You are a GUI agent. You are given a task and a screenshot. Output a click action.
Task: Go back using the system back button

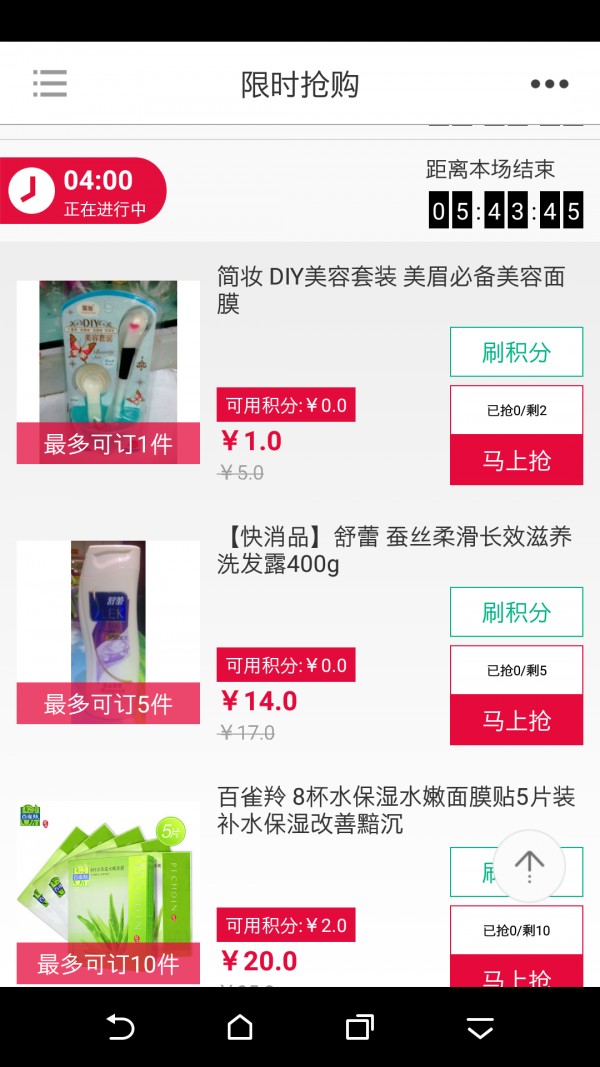point(120,1027)
